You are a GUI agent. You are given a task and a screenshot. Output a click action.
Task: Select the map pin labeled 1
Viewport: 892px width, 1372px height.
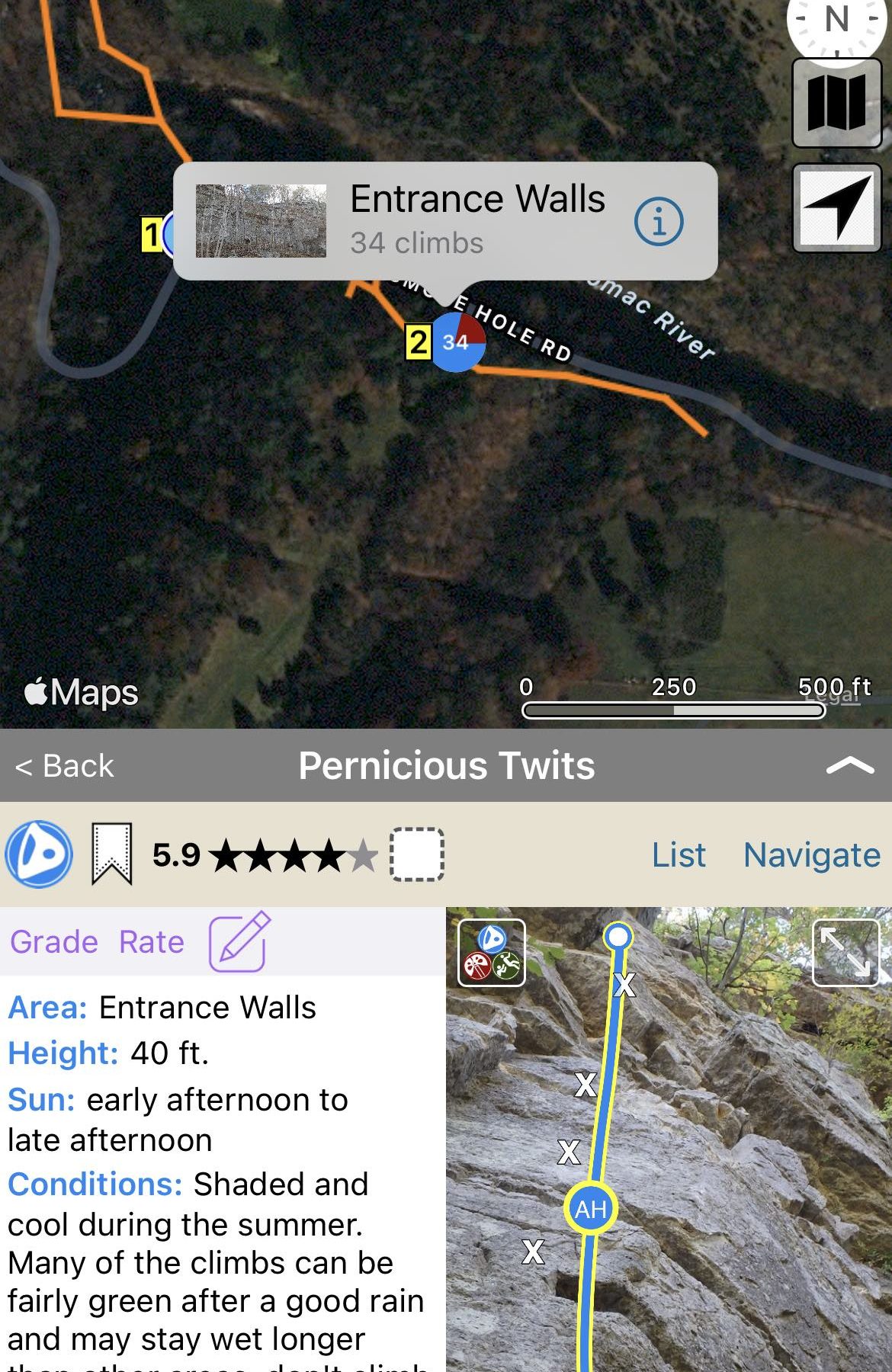coord(152,235)
